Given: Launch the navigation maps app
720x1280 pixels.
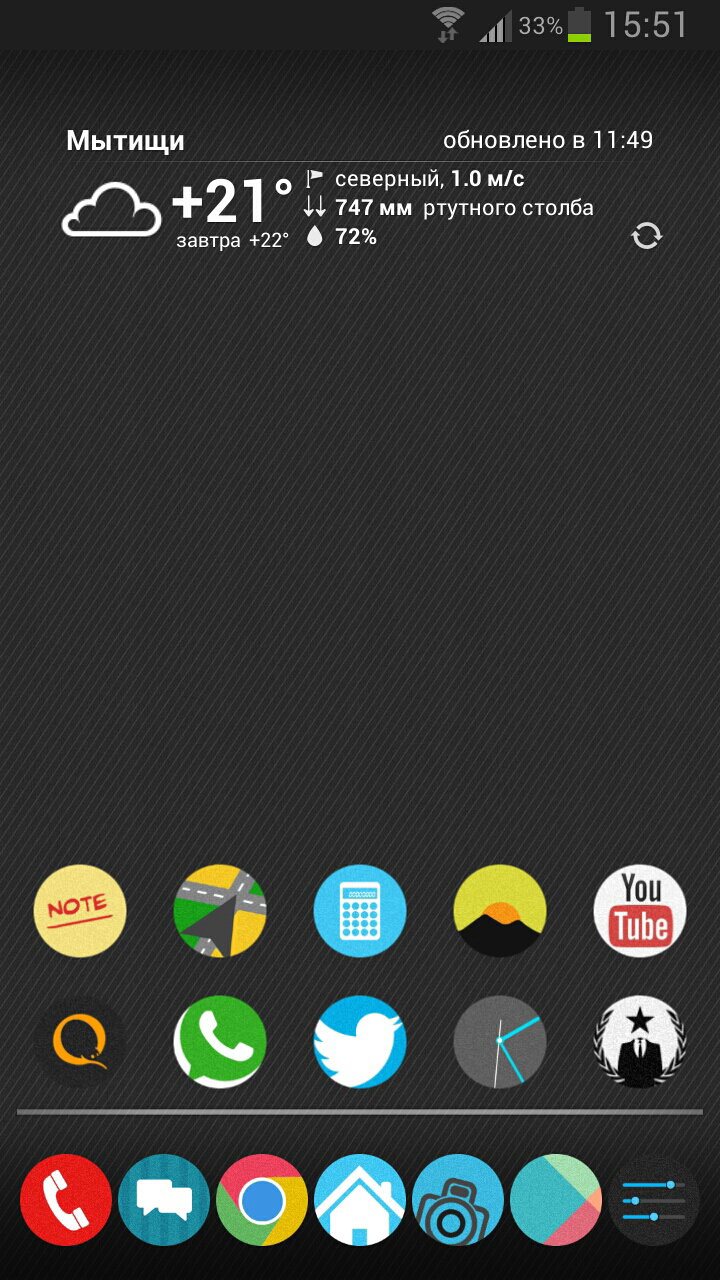Looking at the screenshot, I should pyautogui.click(x=220, y=911).
